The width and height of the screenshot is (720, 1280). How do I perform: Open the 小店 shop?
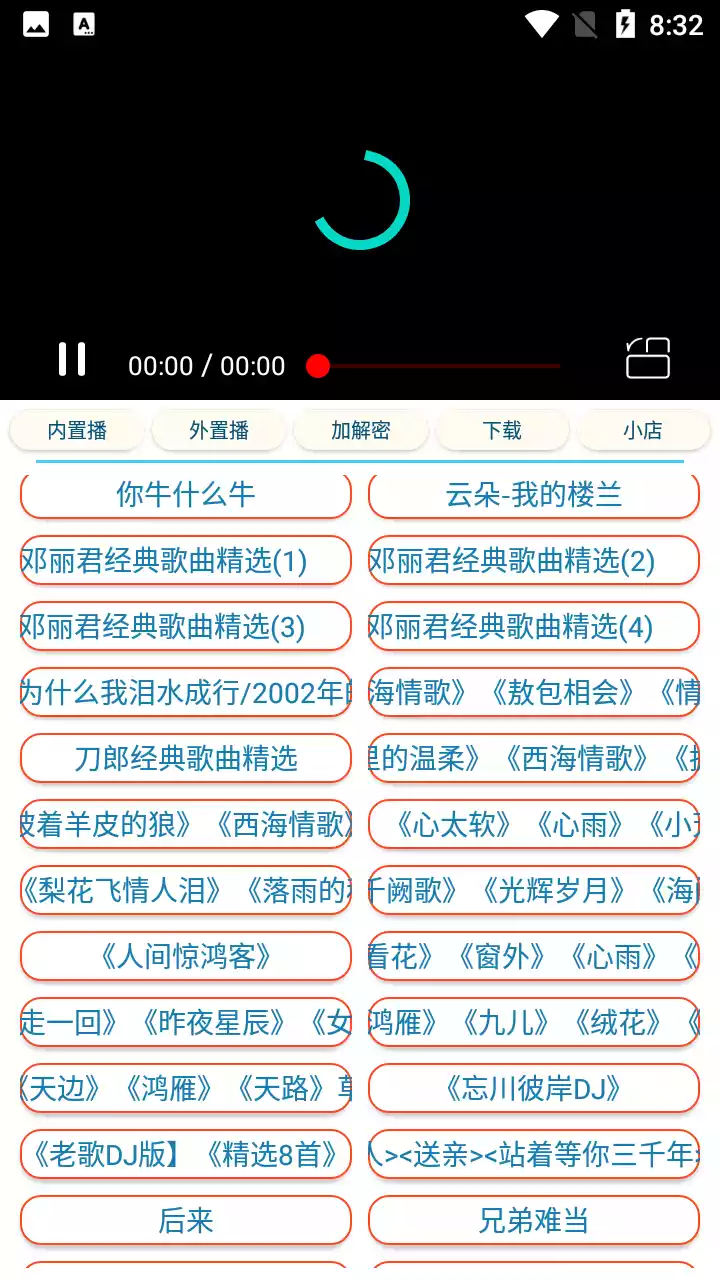643,430
